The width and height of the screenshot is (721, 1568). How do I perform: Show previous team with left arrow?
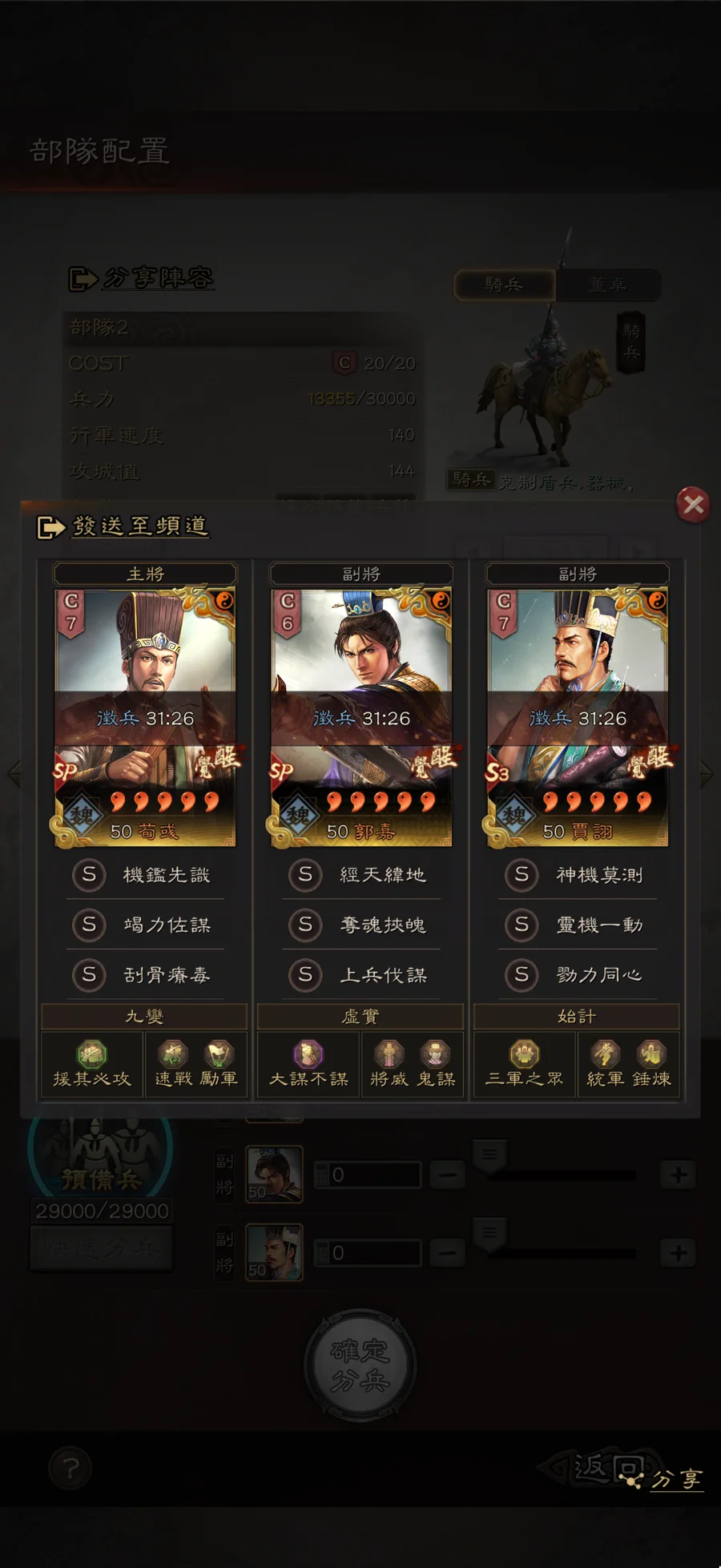coord(14,773)
